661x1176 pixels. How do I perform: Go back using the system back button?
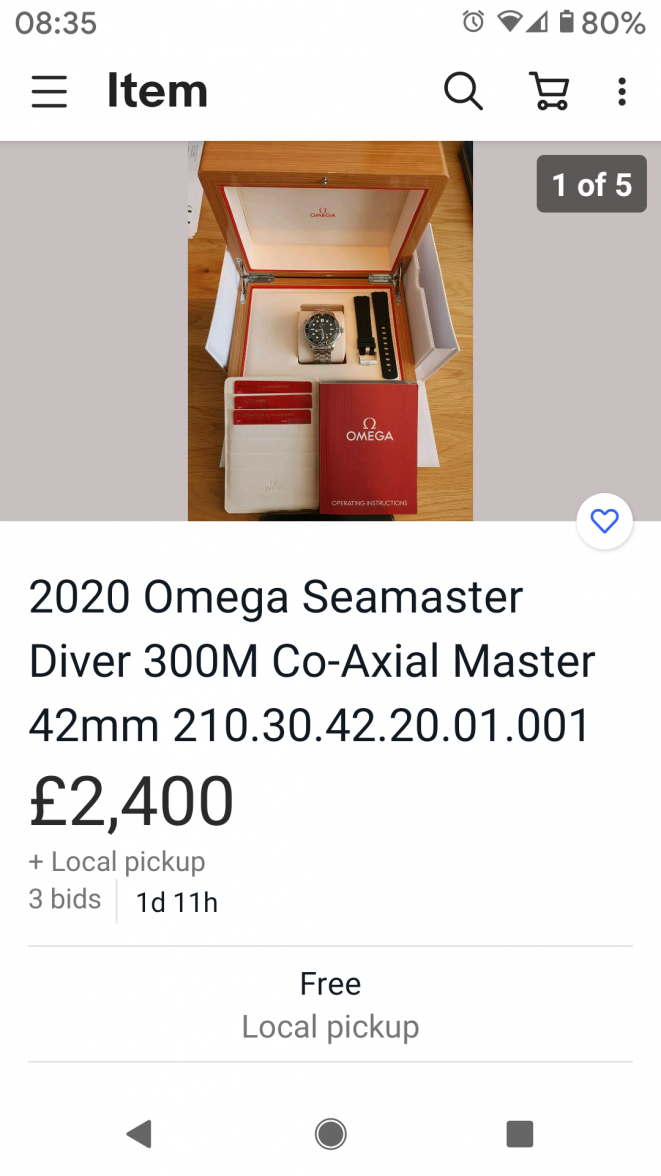pos(139,1133)
